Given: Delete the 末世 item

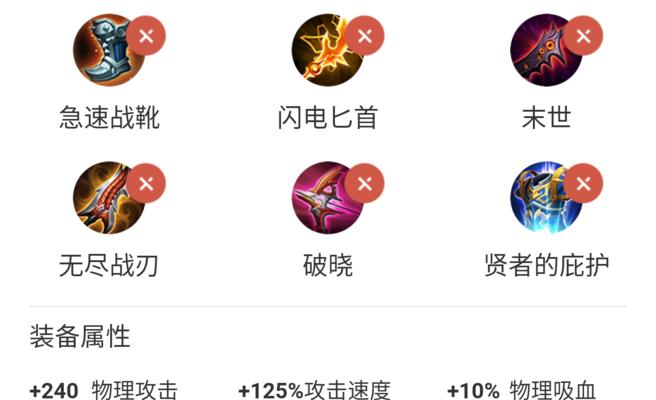Looking at the screenshot, I should tap(584, 36).
